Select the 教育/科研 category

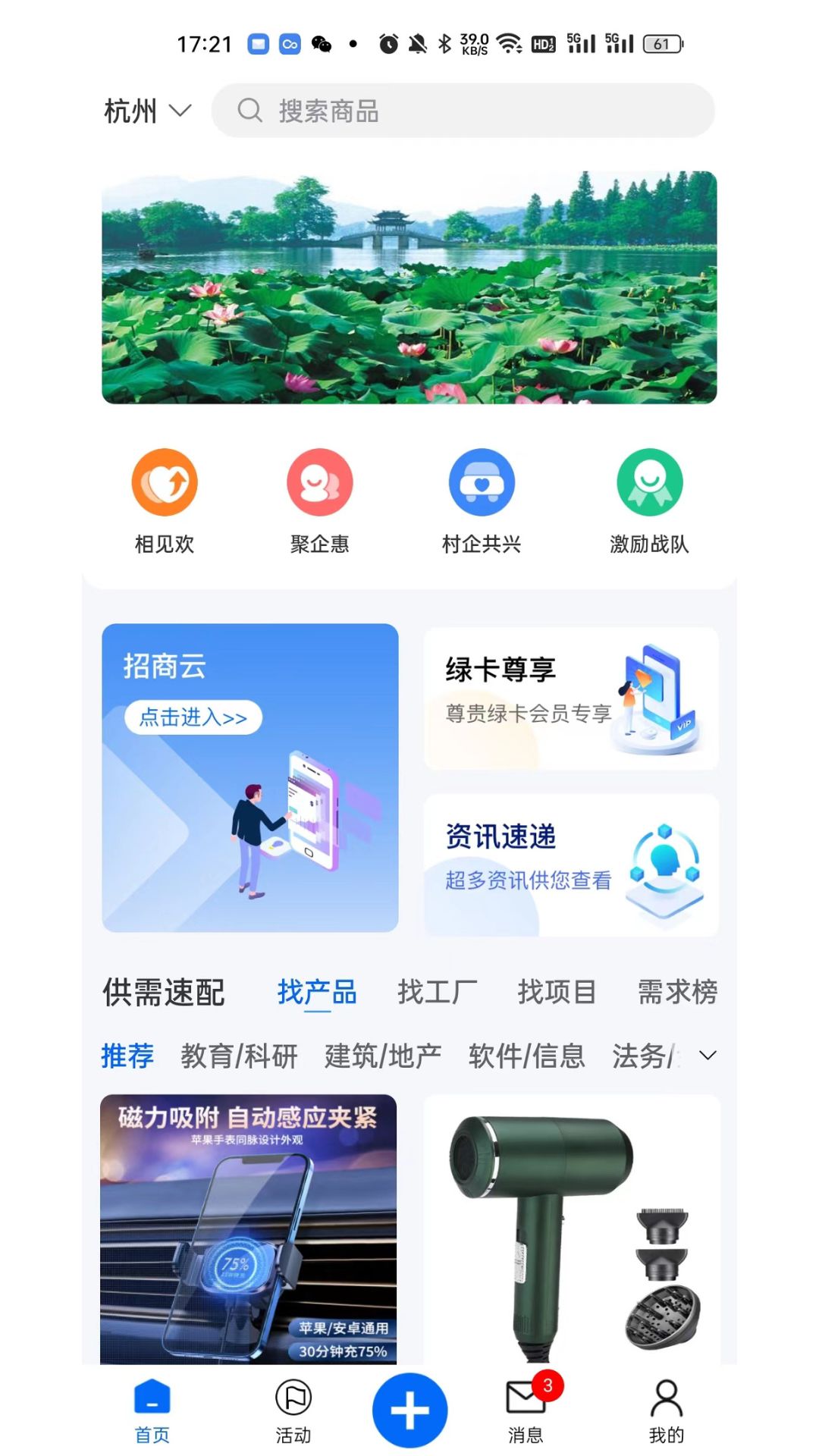[239, 1056]
